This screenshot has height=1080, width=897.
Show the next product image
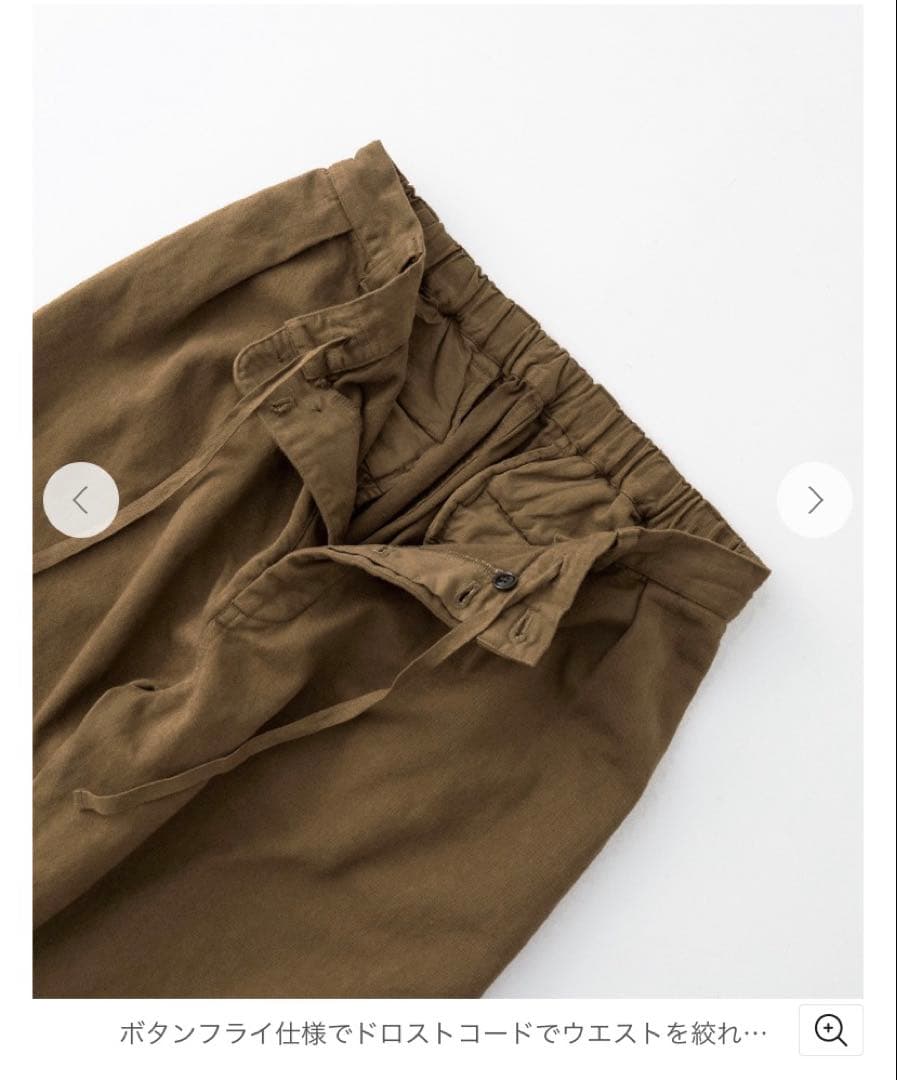[815, 500]
